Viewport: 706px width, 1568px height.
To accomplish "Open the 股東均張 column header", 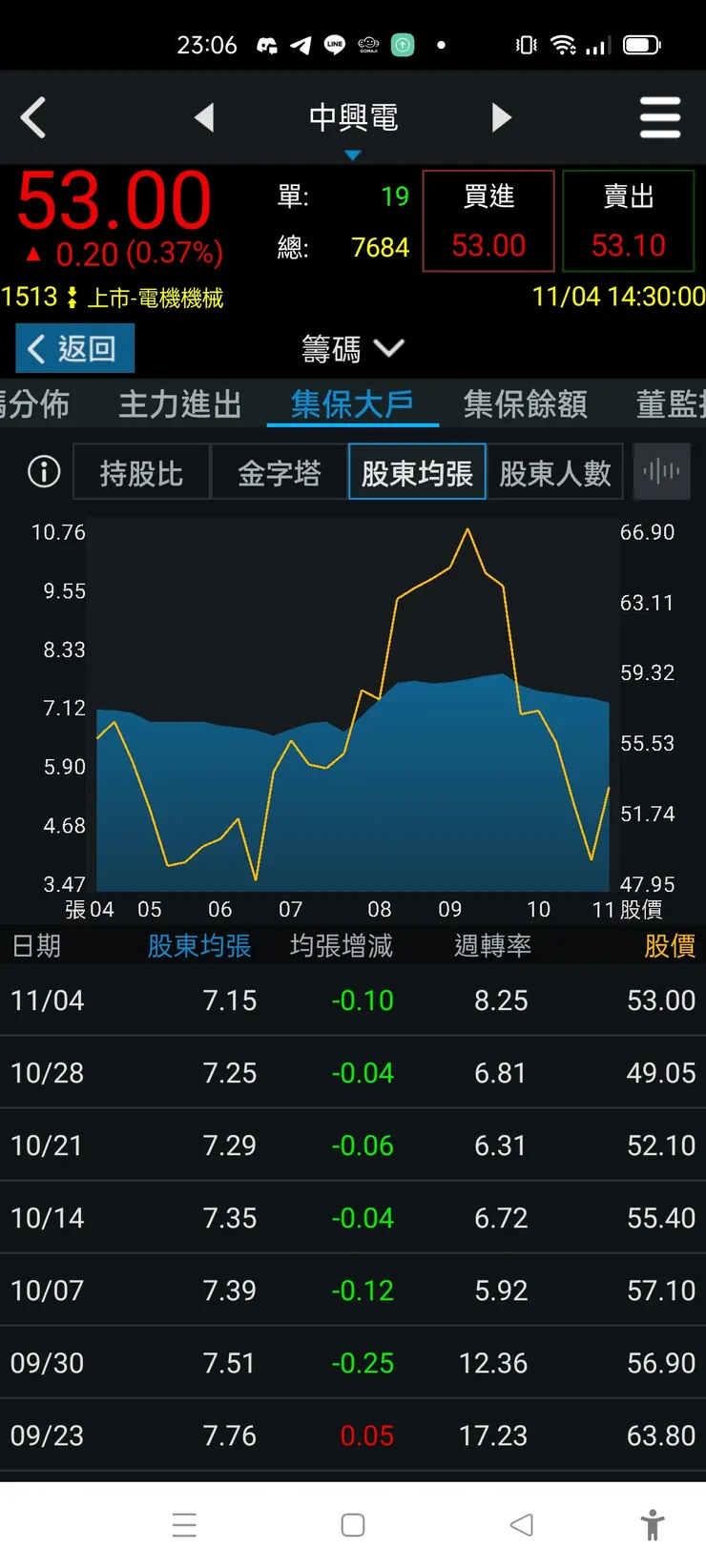I will (x=199, y=945).
